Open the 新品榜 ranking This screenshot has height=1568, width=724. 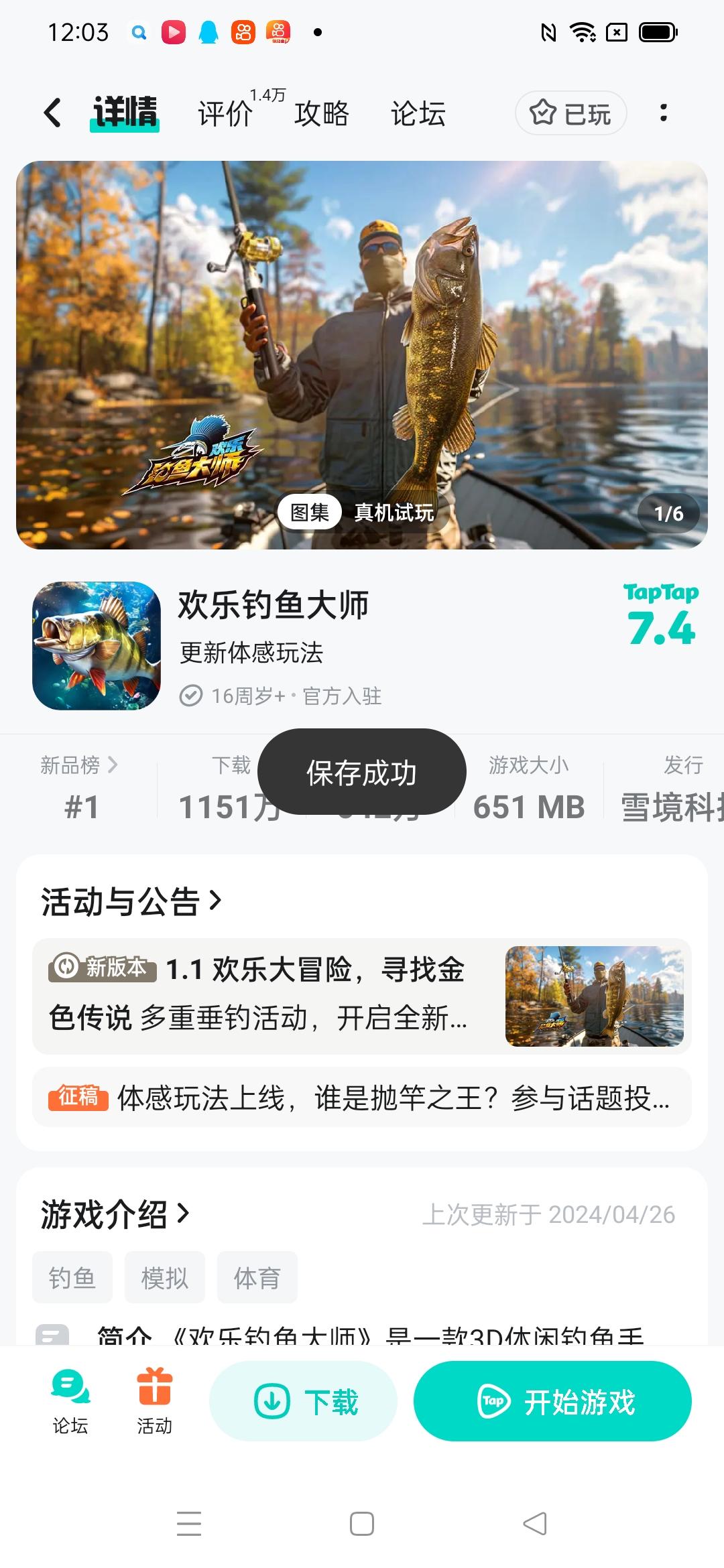[x=80, y=765]
